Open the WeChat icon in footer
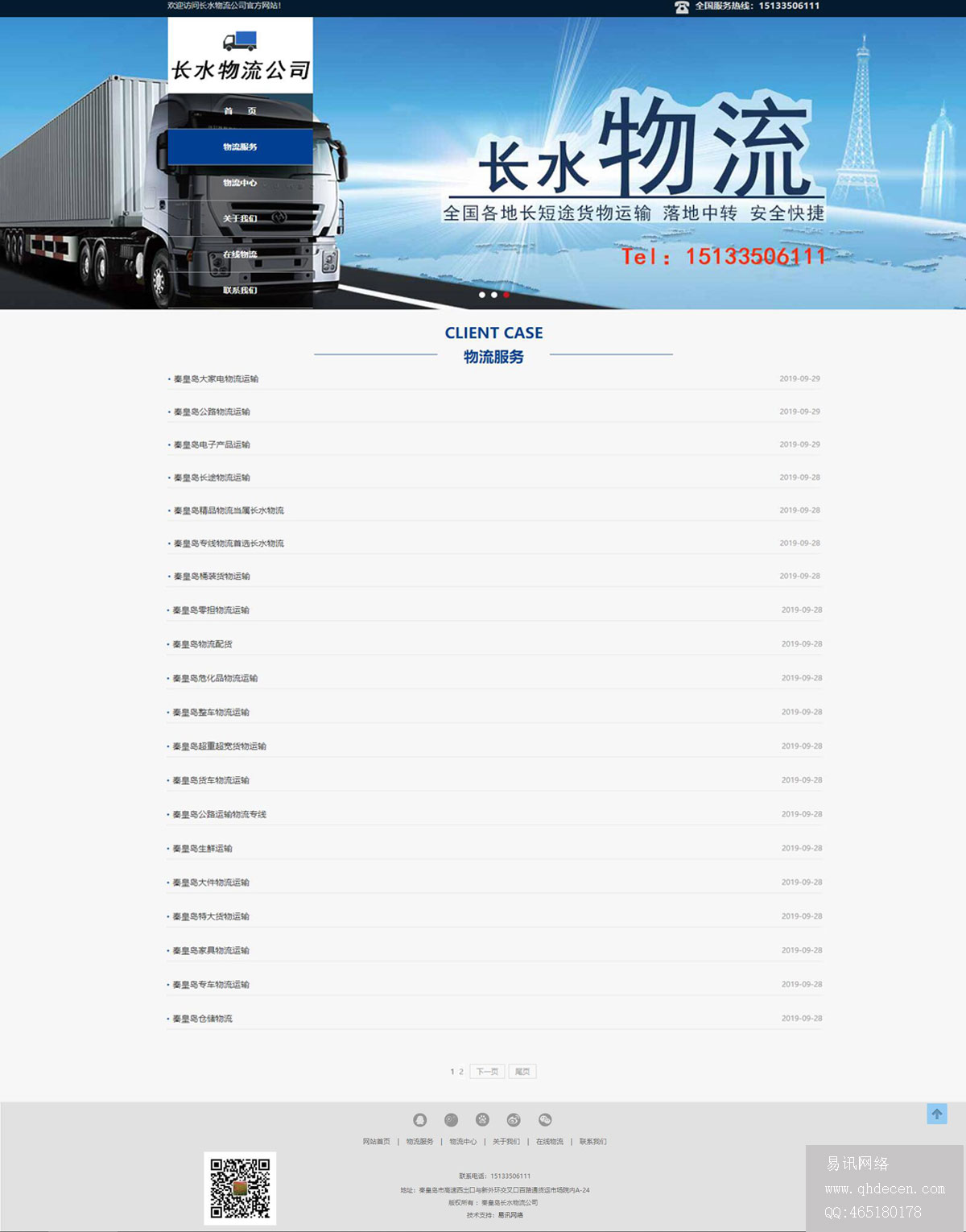 (x=545, y=1120)
